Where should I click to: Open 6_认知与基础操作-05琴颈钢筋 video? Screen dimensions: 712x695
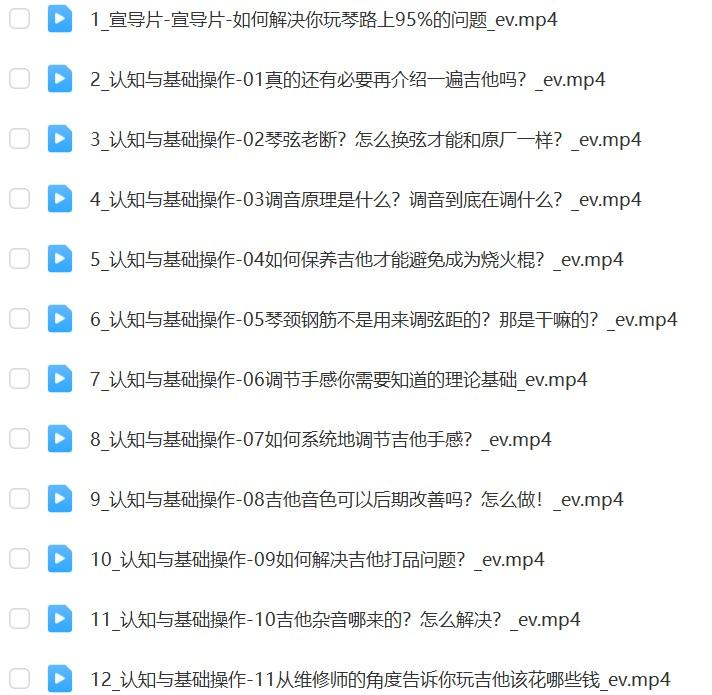[383, 320]
